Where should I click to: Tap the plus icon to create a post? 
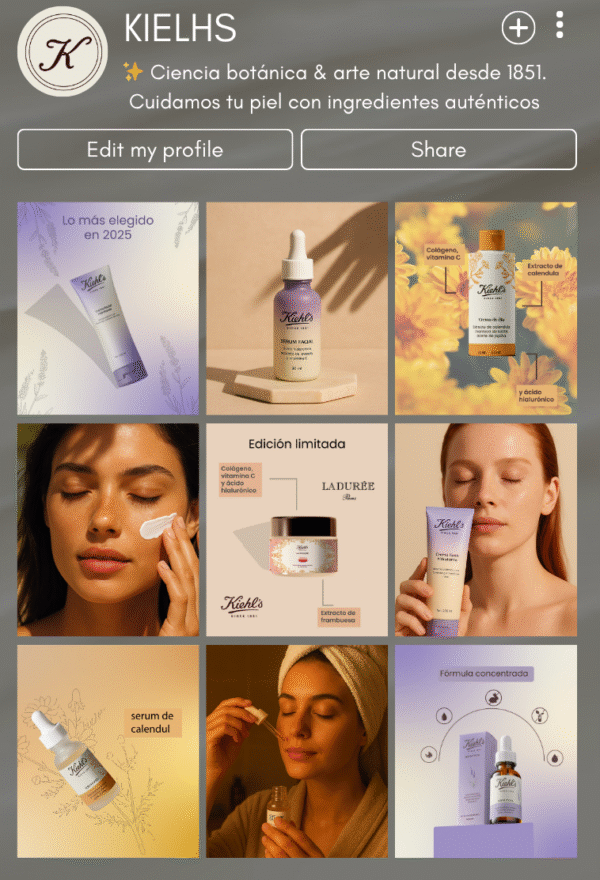tap(518, 29)
